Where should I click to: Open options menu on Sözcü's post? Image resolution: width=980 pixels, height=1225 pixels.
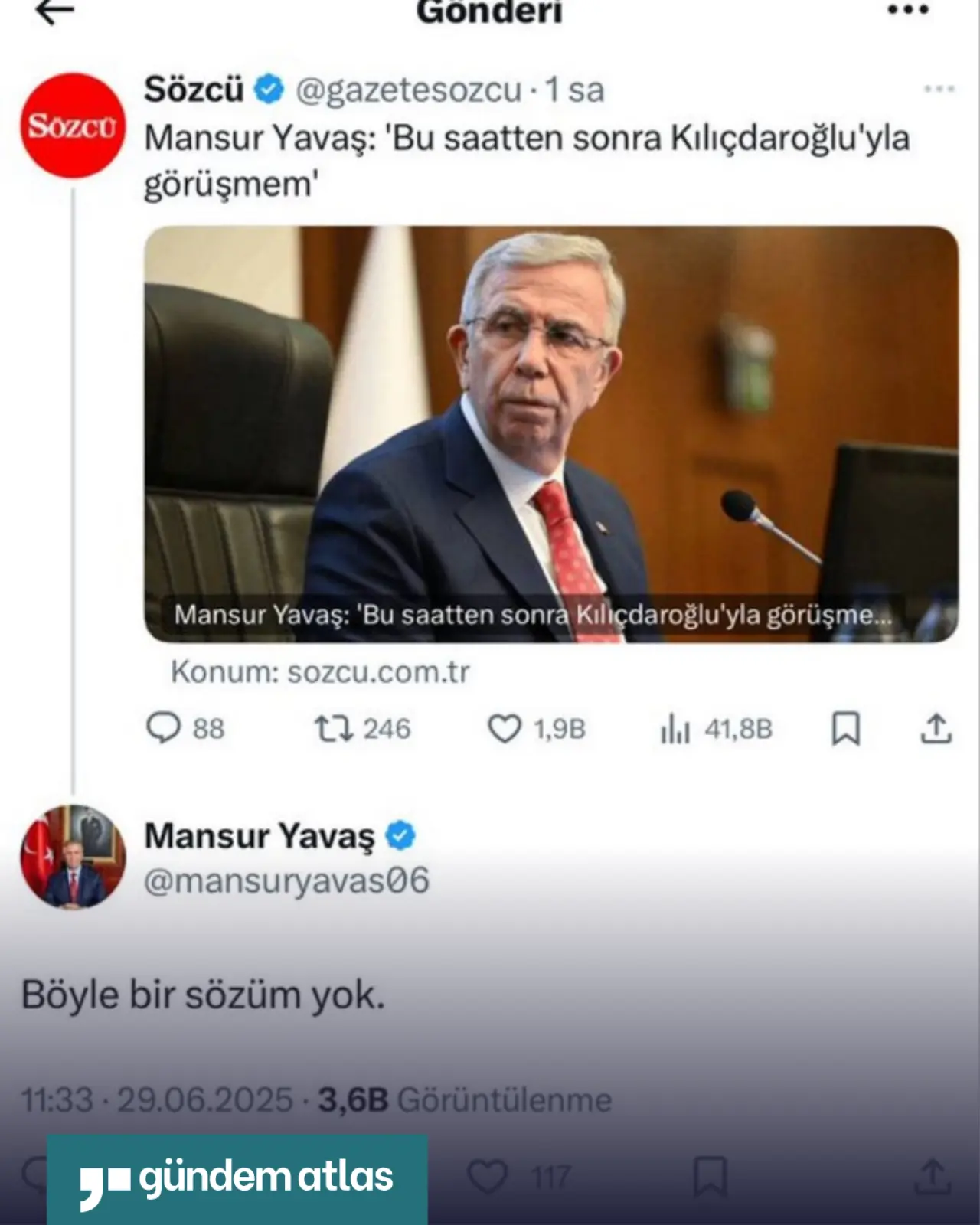coord(939,89)
